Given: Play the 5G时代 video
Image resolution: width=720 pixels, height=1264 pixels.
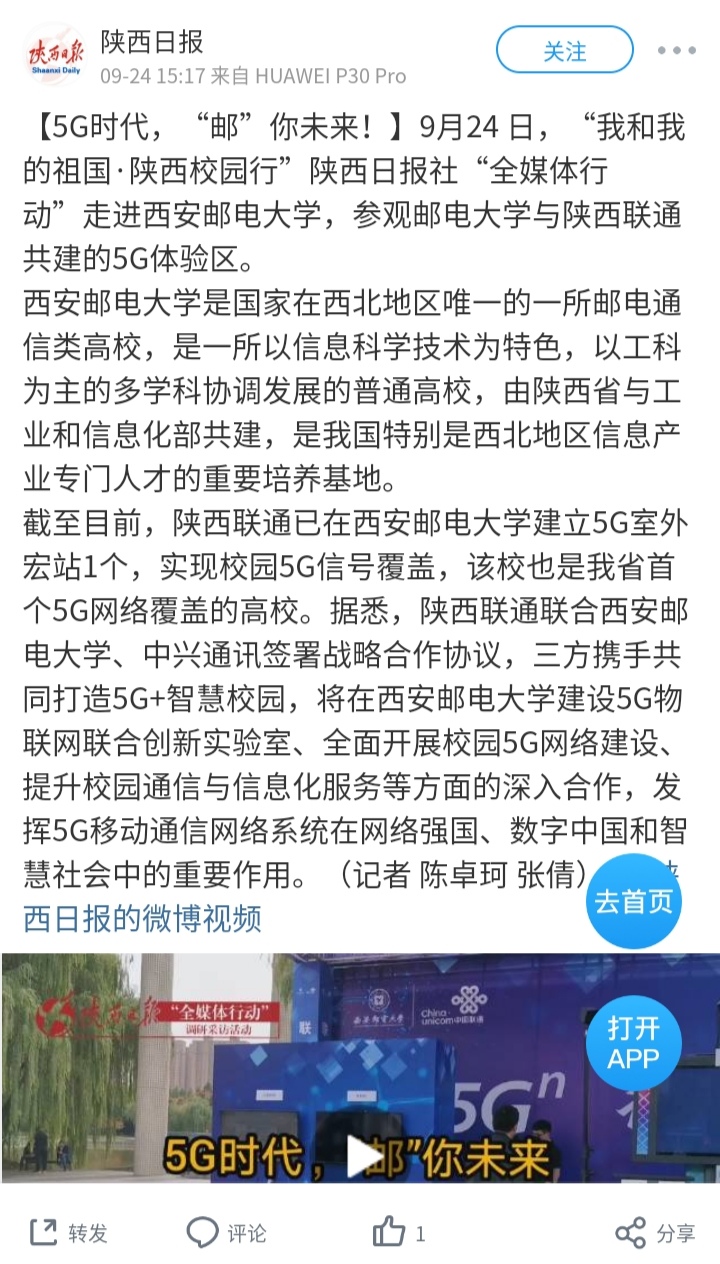Looking at the screenshot, I should pos(363,1156).
